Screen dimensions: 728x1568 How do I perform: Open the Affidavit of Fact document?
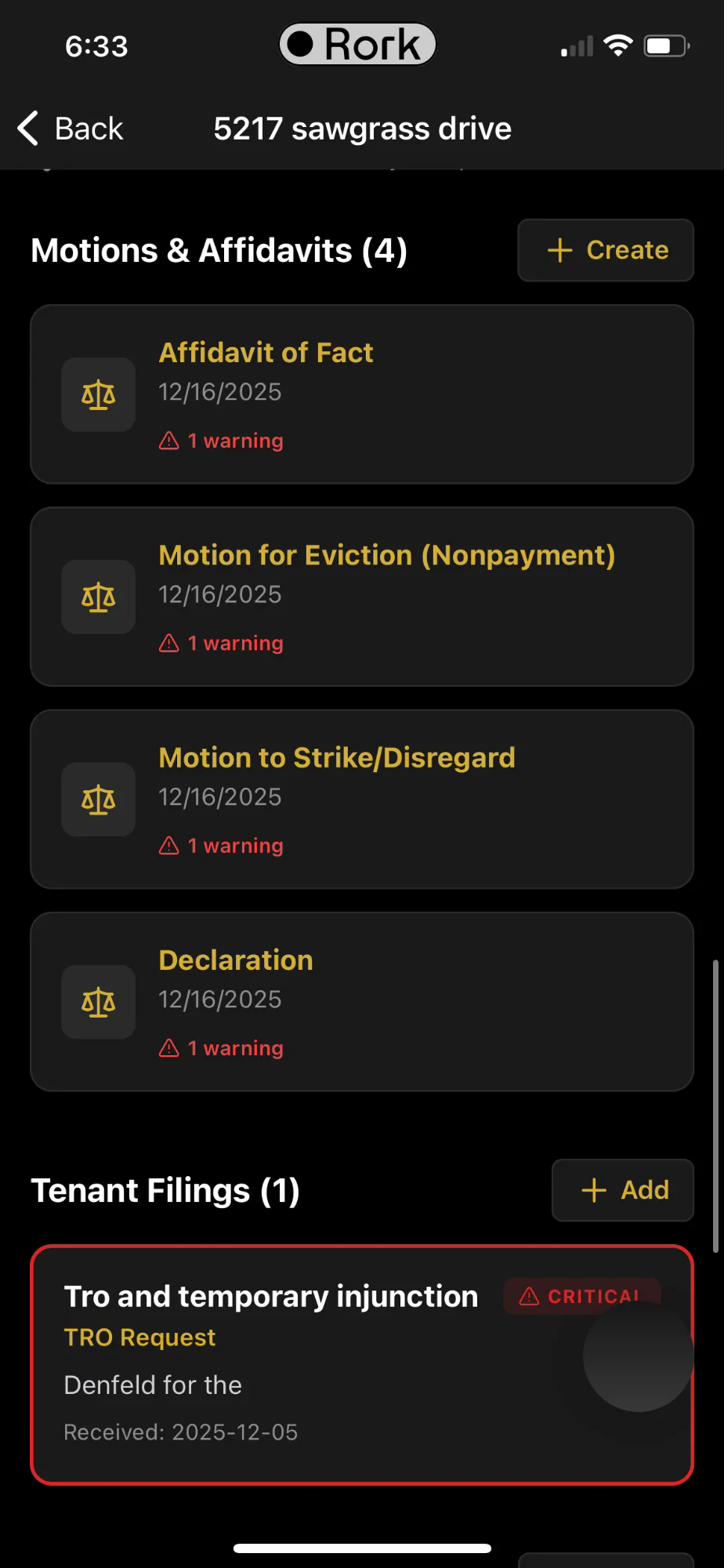click(x=362, y=394)
